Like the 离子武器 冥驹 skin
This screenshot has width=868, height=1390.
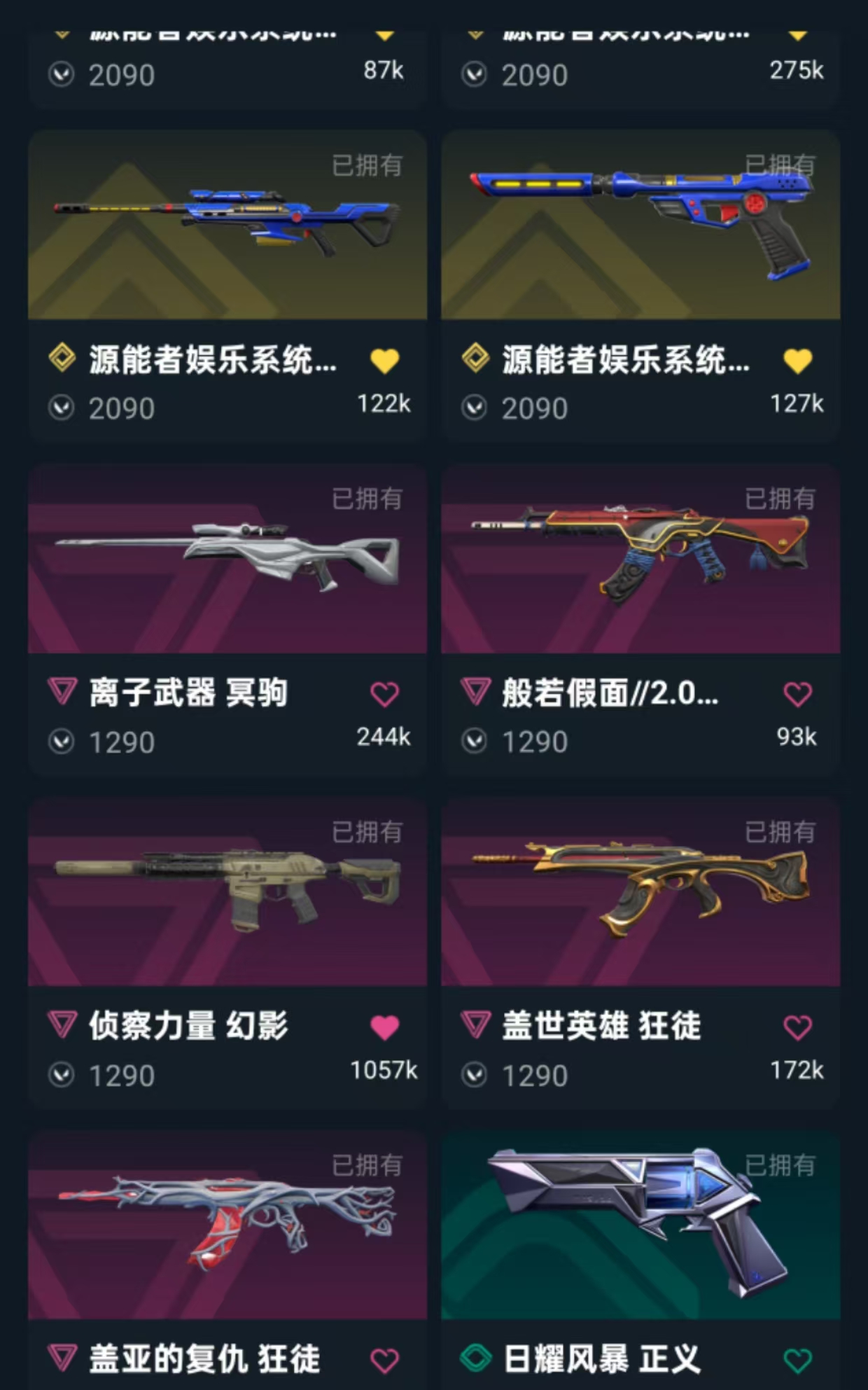(x=384, y=695)
